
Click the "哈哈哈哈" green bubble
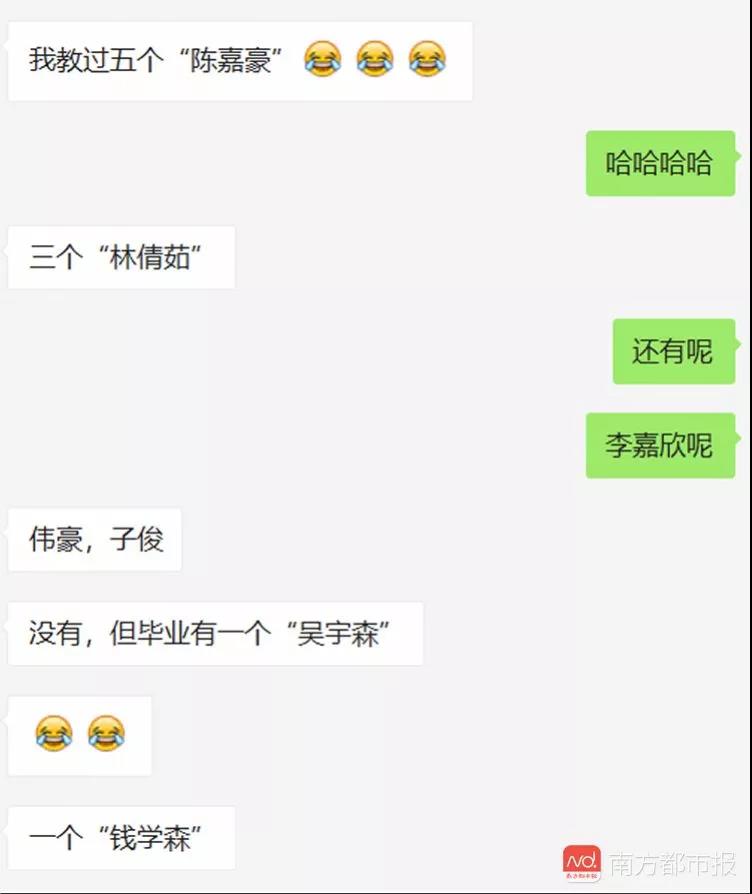[659, 164]
